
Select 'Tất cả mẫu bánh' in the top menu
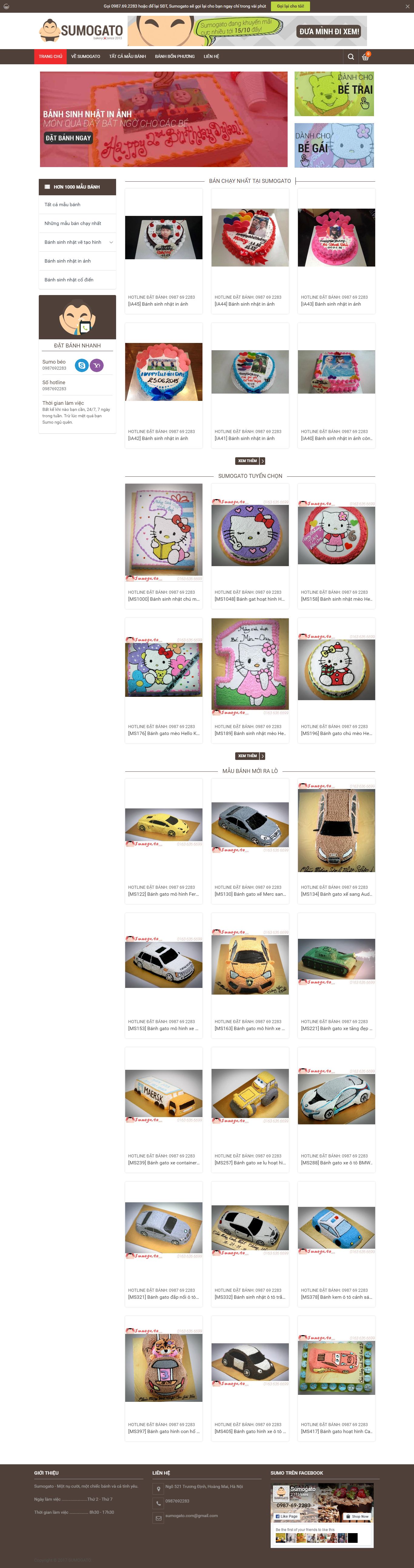click(x=127, y=57)
